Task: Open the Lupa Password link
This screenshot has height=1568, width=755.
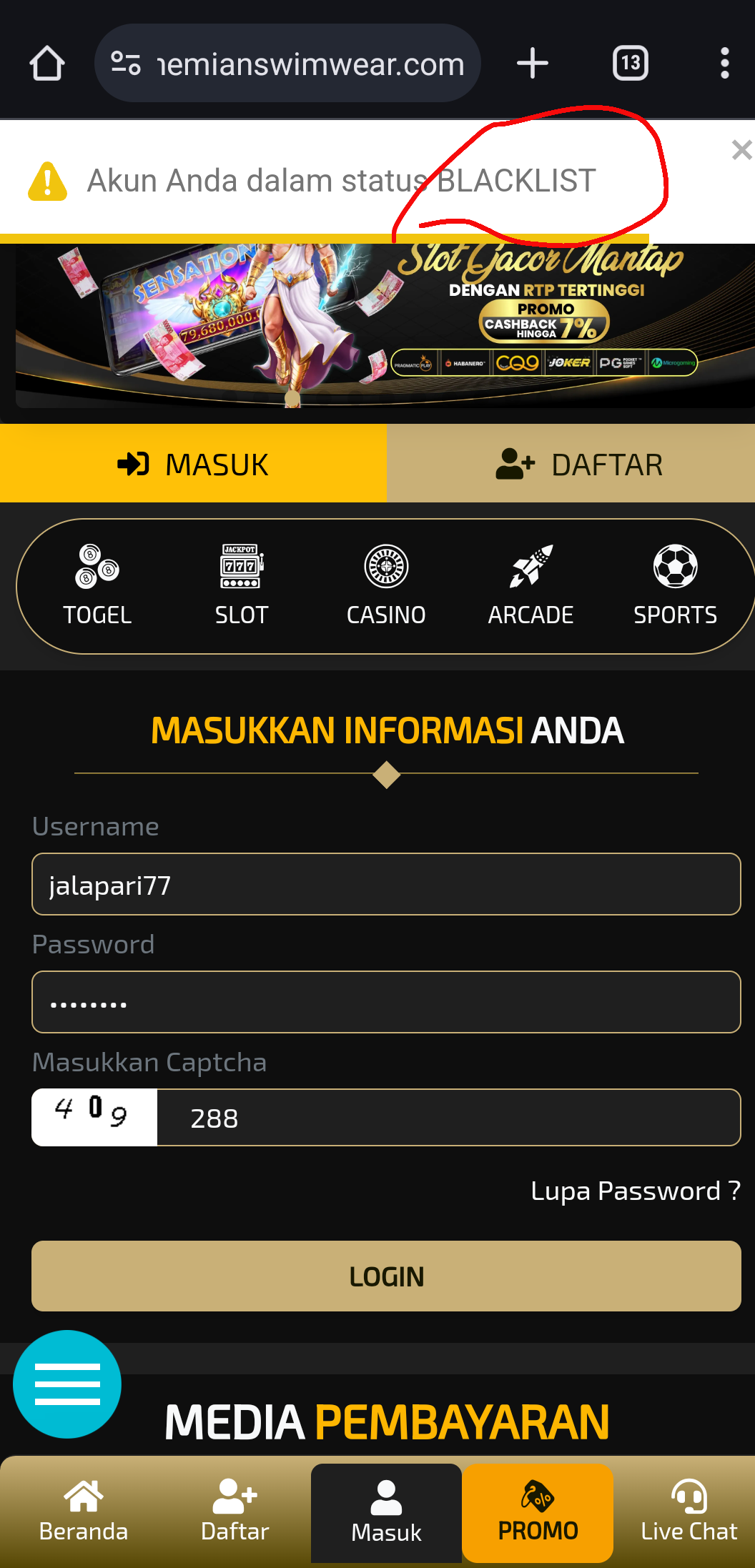Action: pos(635,1191)
